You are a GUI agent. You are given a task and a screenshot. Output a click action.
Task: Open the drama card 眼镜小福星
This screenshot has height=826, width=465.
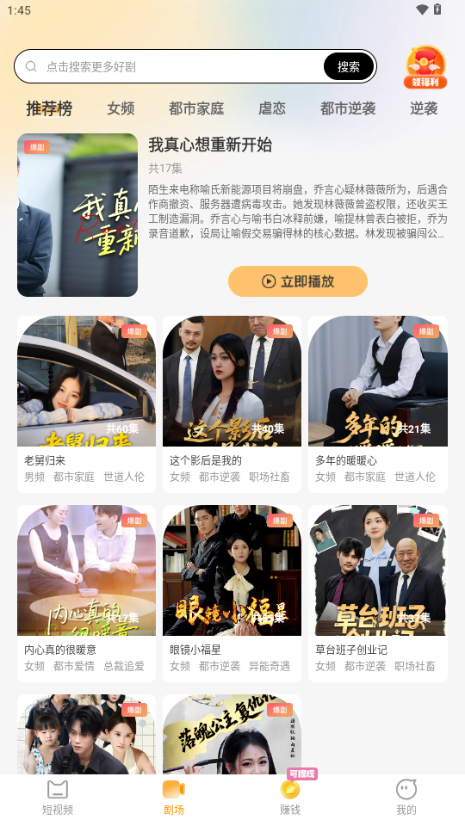[x=232, y=593]
